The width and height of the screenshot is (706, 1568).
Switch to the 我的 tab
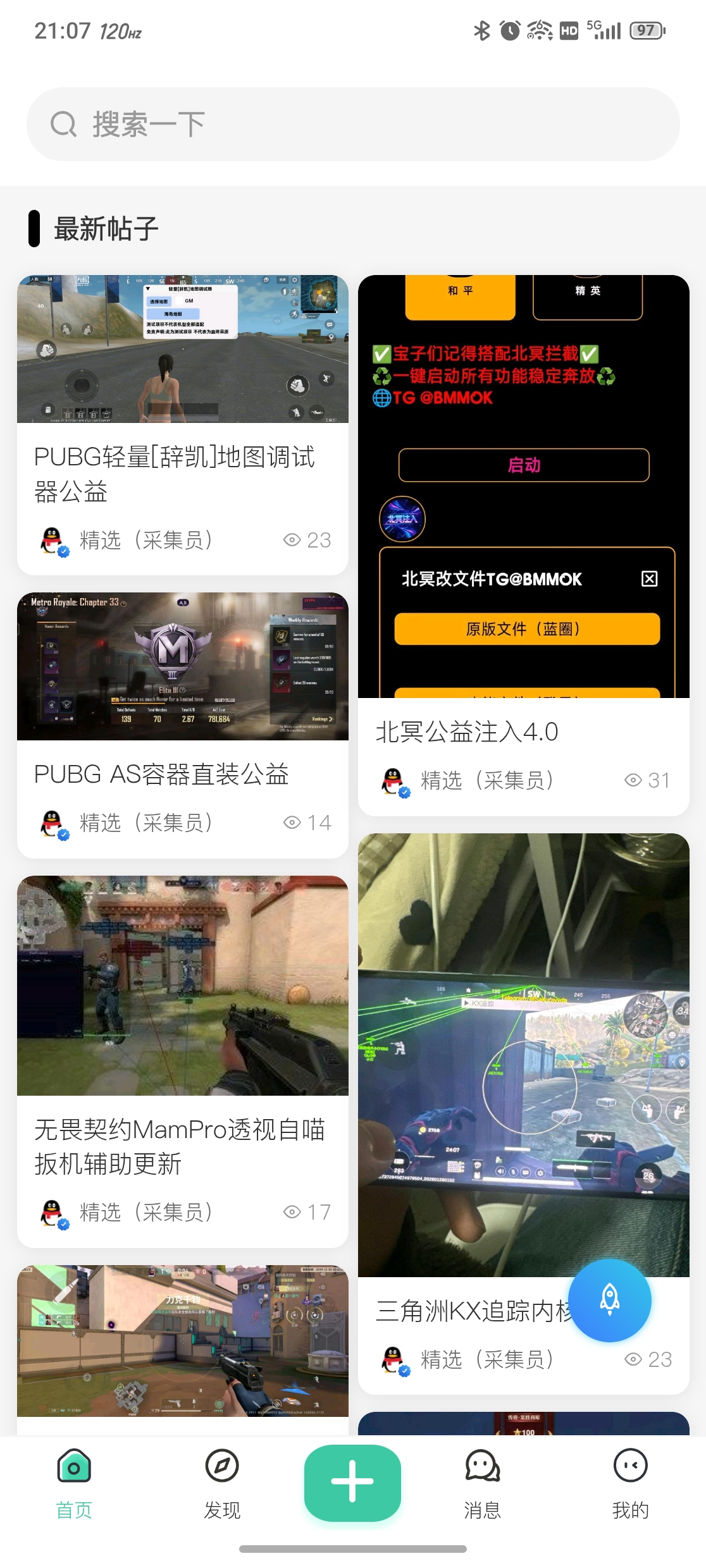(631, 1483)
